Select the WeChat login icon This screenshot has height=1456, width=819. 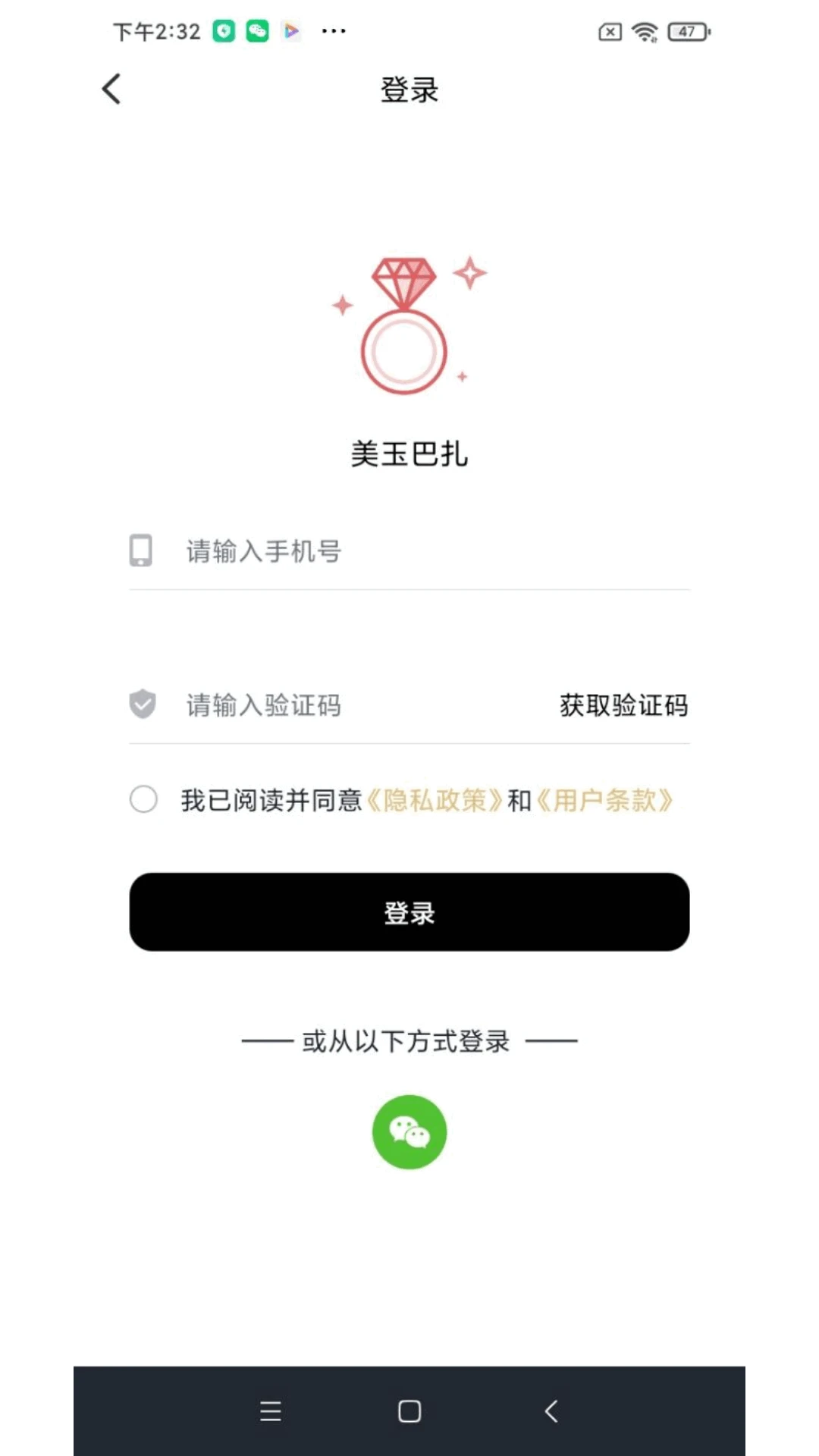coord(409,1131)
